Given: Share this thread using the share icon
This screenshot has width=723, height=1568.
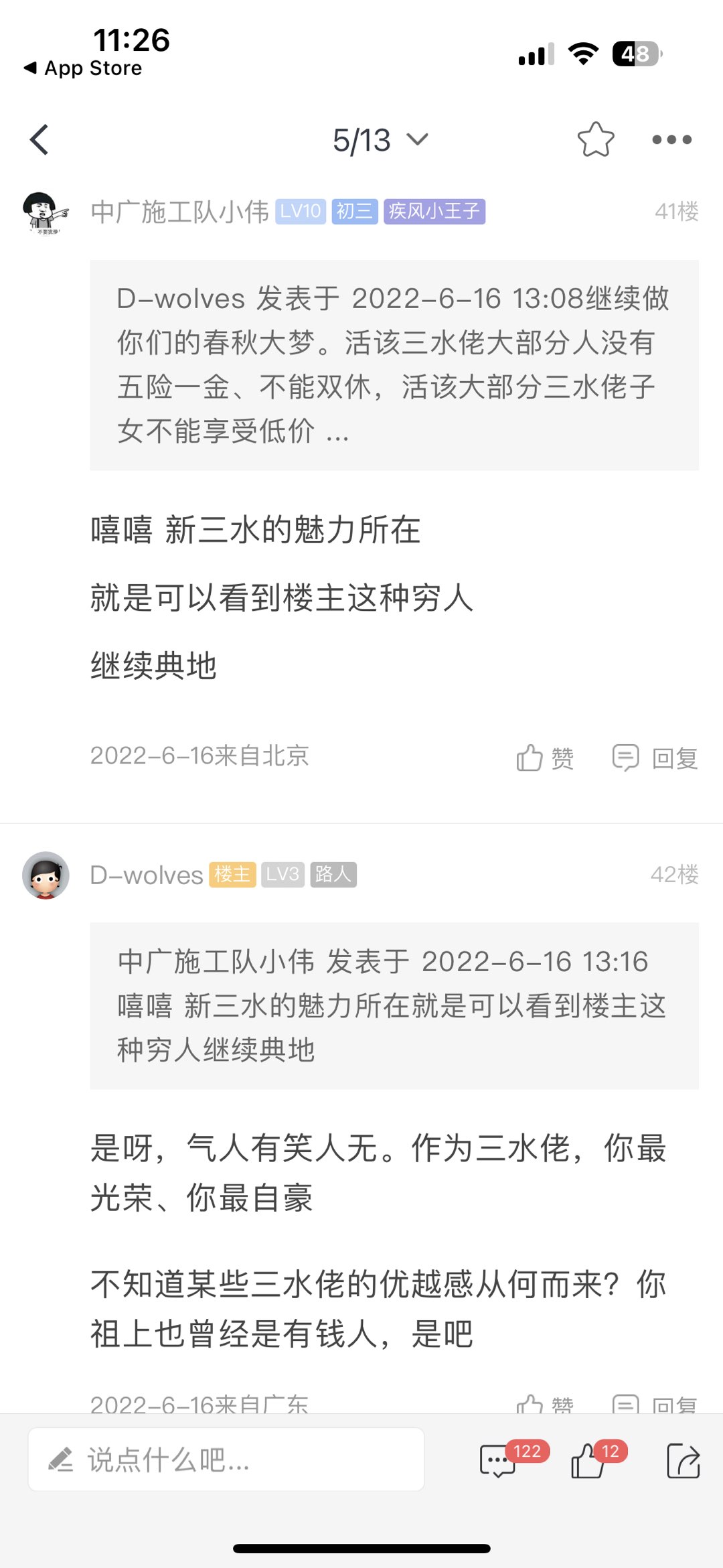Looking at the screenshot, I should coord(684,1461).
